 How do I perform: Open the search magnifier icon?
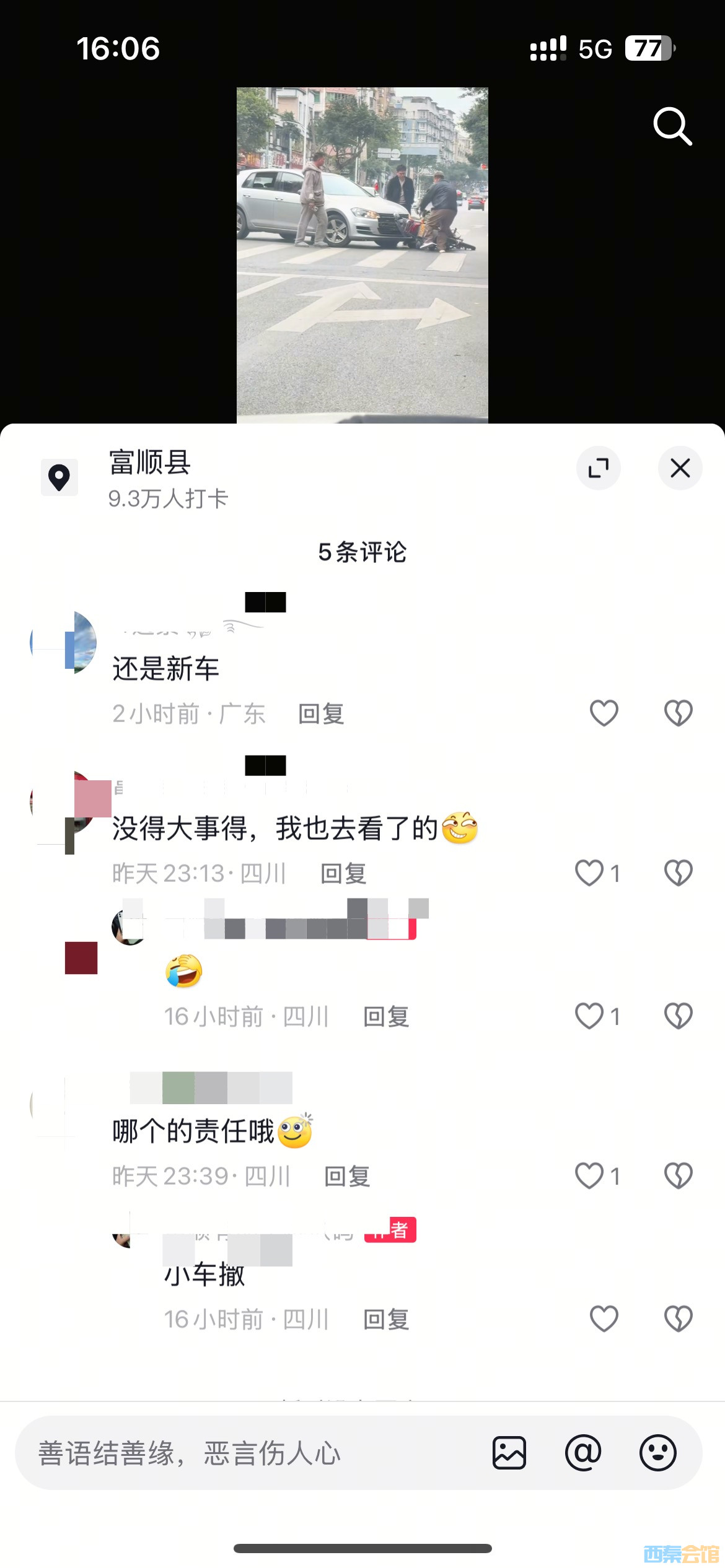coord(672,126)
